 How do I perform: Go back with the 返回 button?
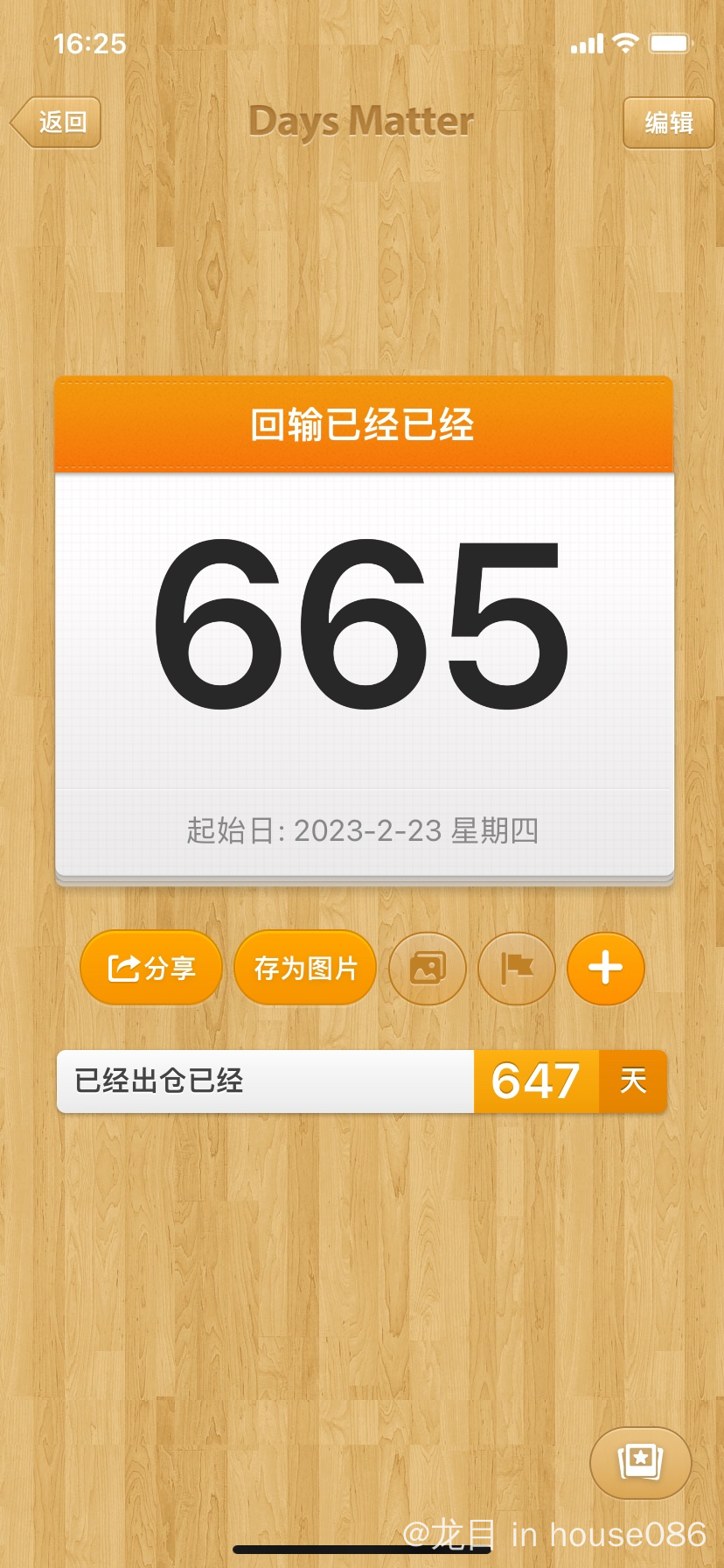56,122
